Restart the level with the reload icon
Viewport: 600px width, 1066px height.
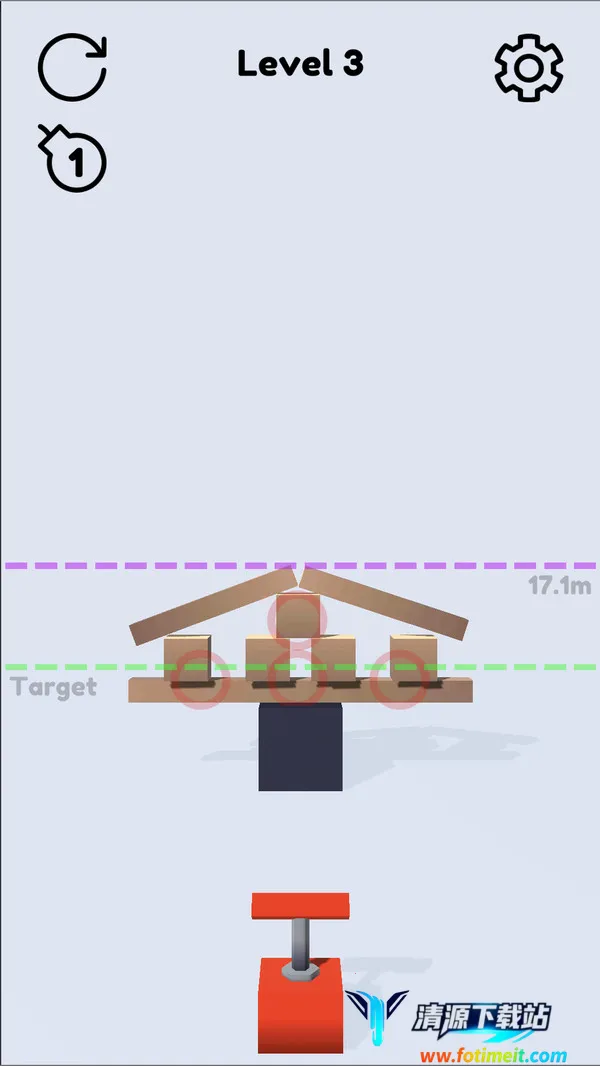click(x=72, y=67)
